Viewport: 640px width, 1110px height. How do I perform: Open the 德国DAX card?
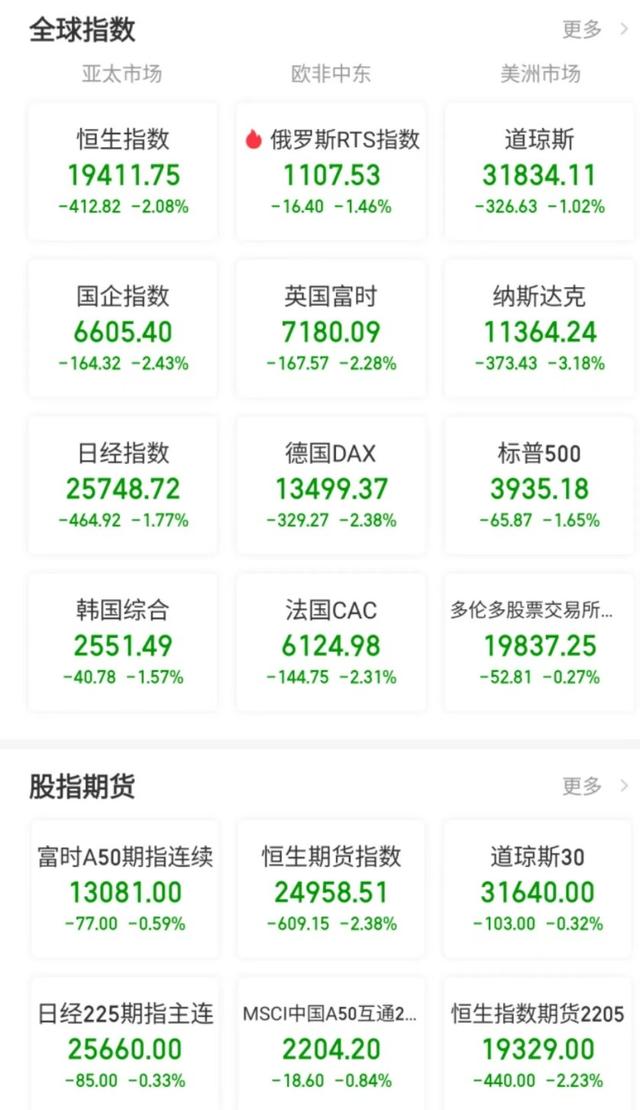click(331, 486)
